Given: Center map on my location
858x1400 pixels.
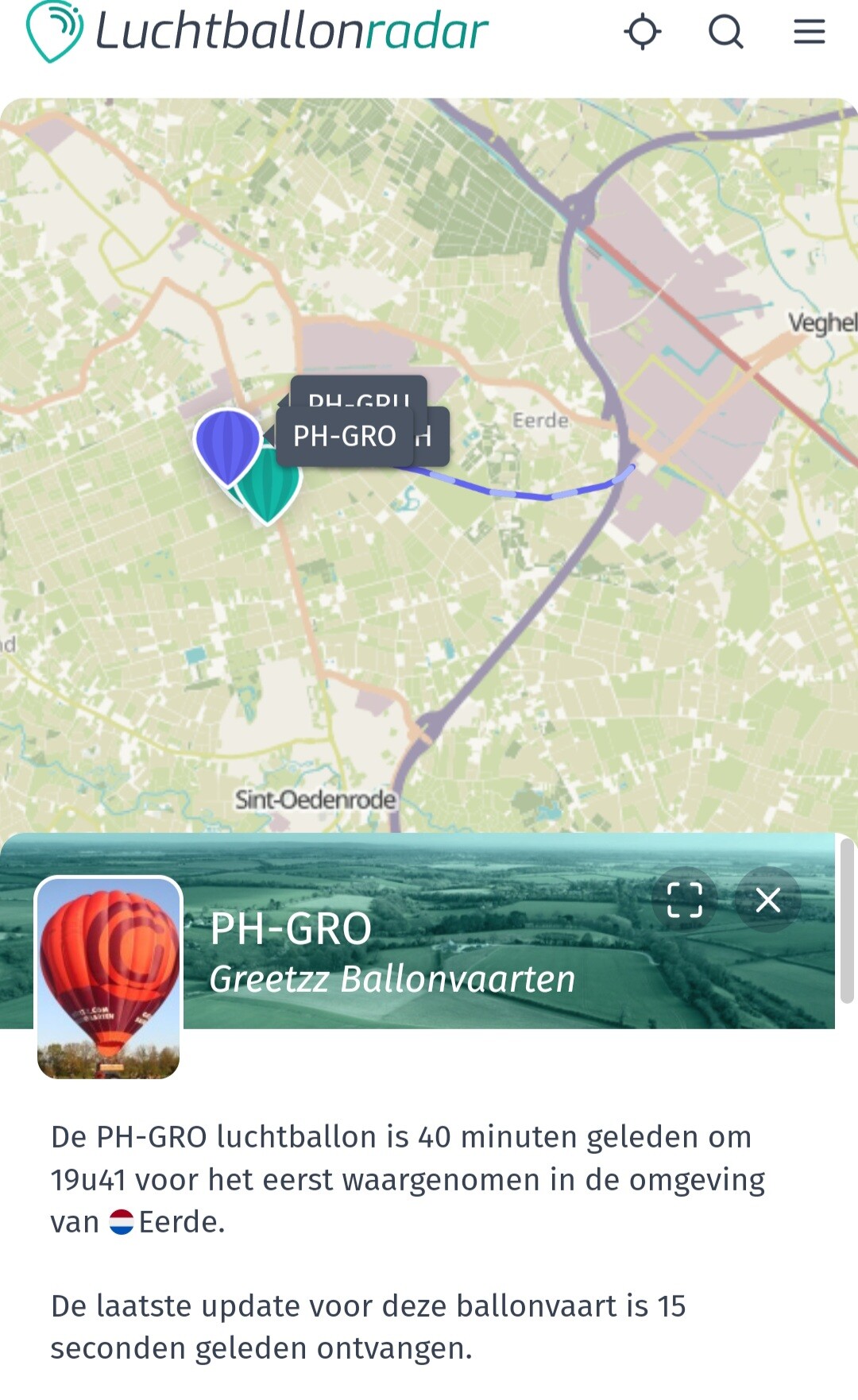Looking at the screenshot, I should (642, 33).
